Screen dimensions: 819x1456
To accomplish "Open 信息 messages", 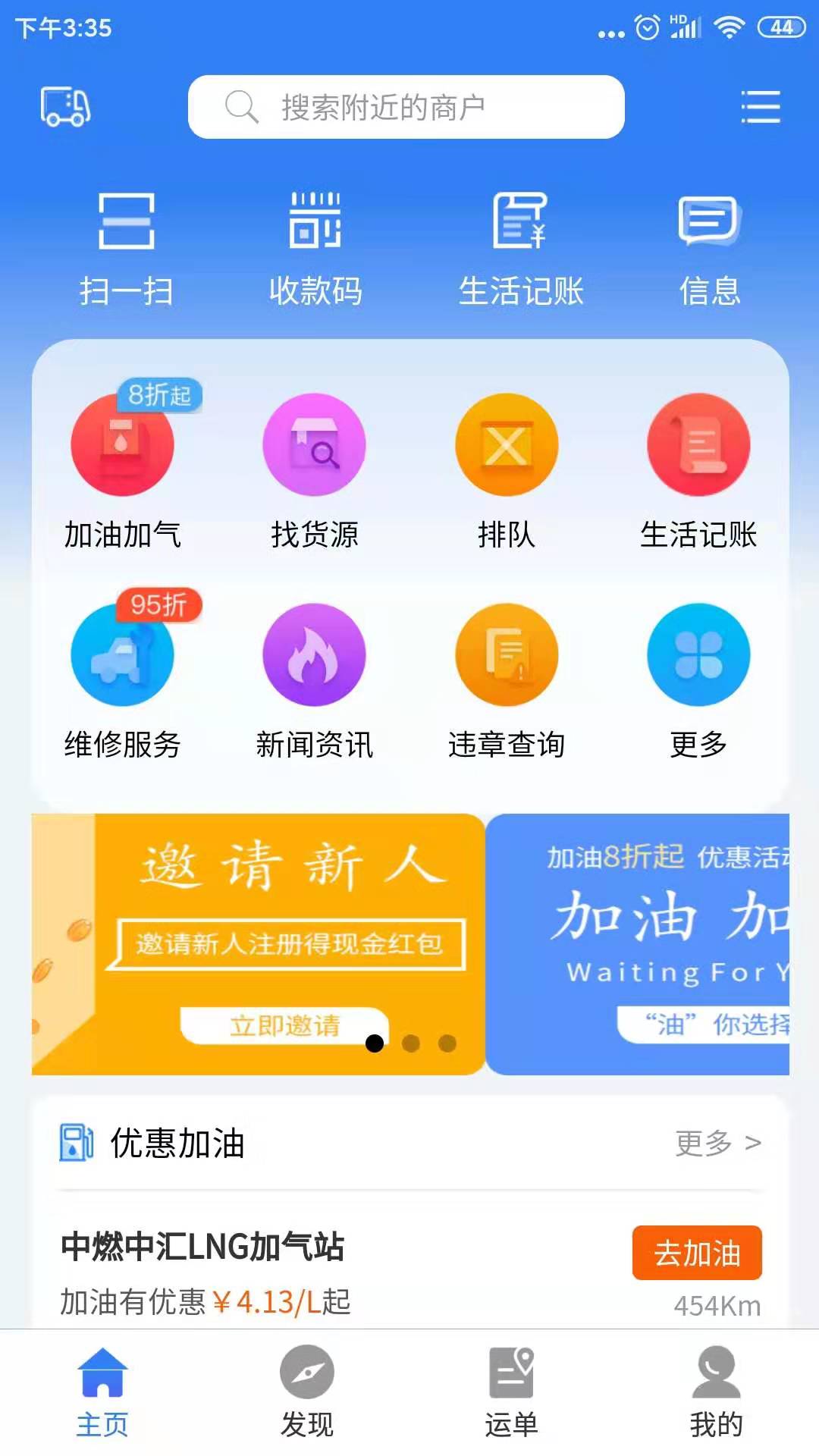I will coord(709,246).
